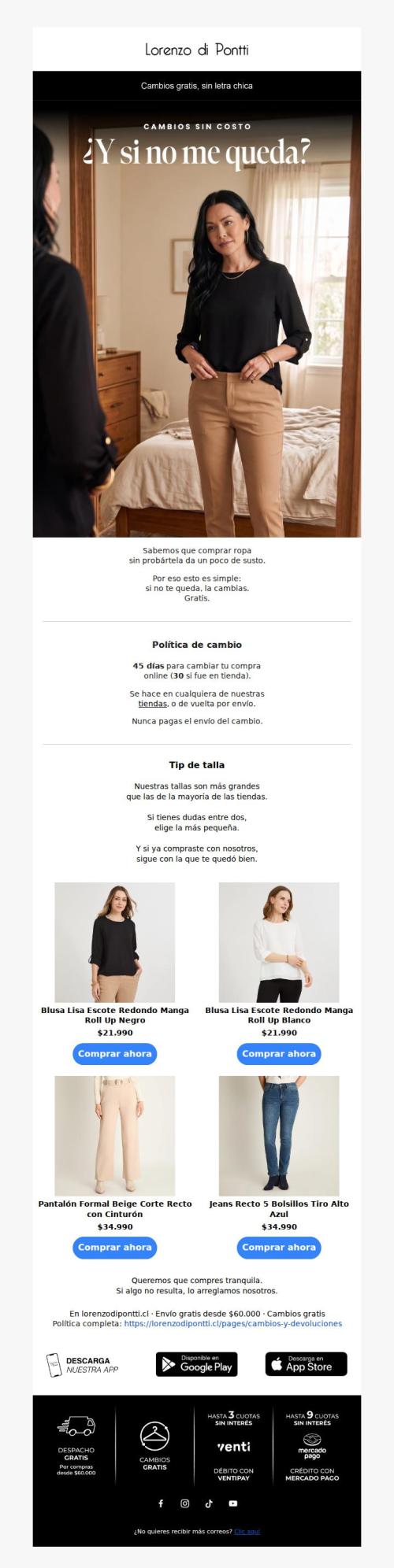Unsubscribe via the Clic aquí link

(247, 1532)
